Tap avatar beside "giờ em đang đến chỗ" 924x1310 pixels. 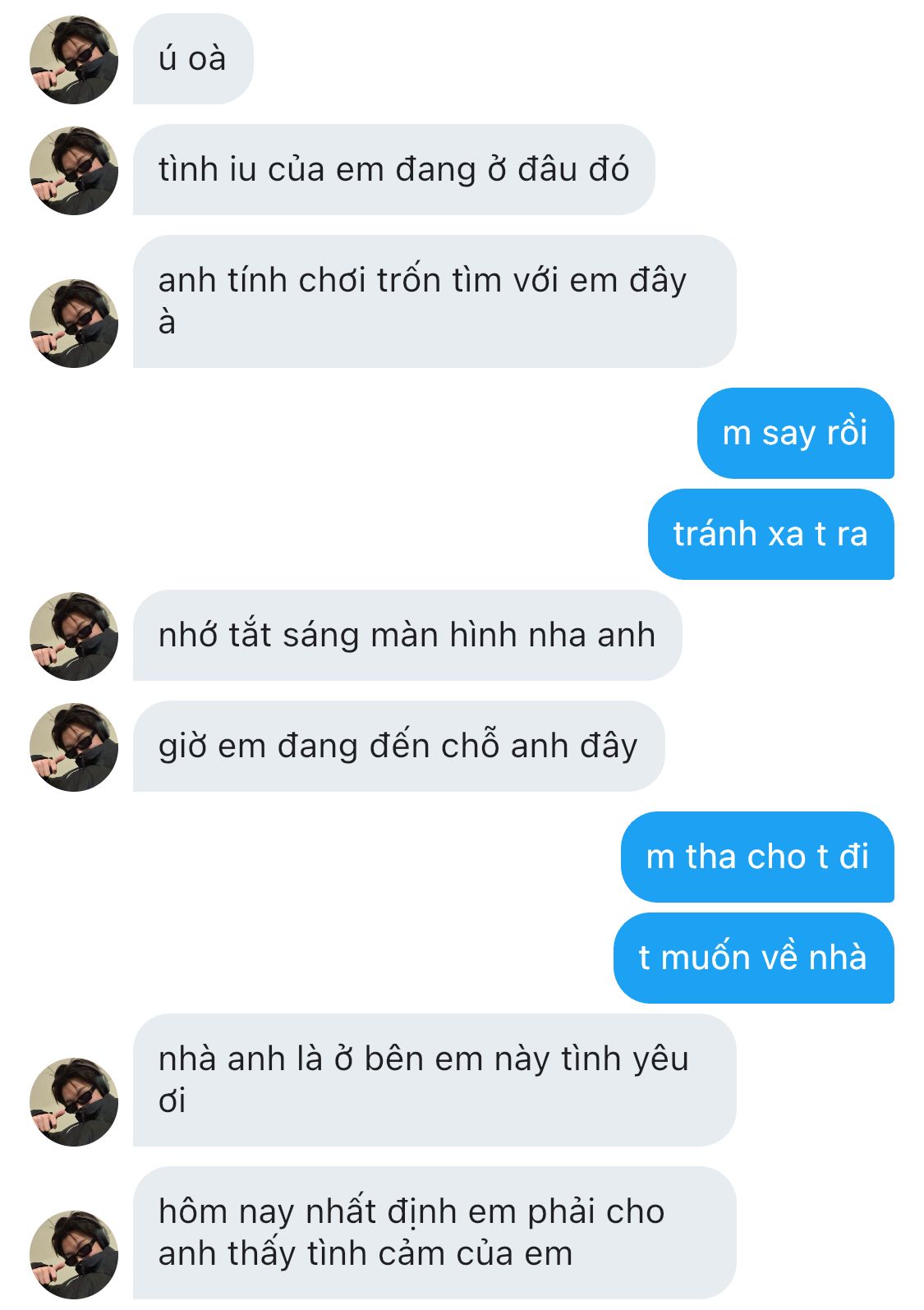coord(74,747)
